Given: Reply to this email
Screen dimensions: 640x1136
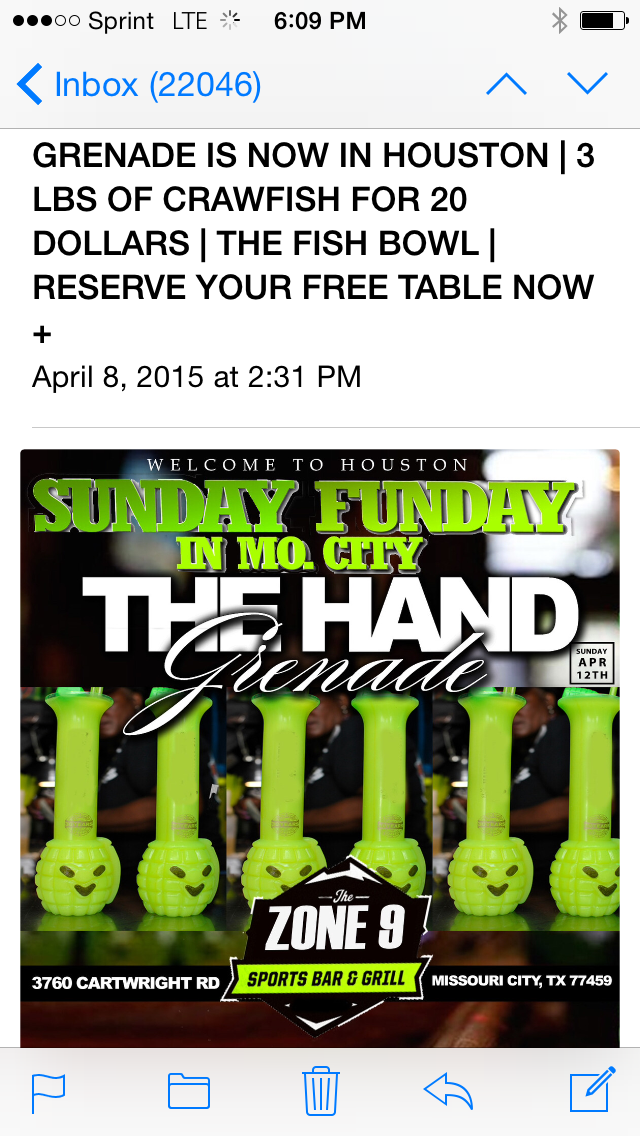Looking at the screenshot, I should [x=449, y=1091].
